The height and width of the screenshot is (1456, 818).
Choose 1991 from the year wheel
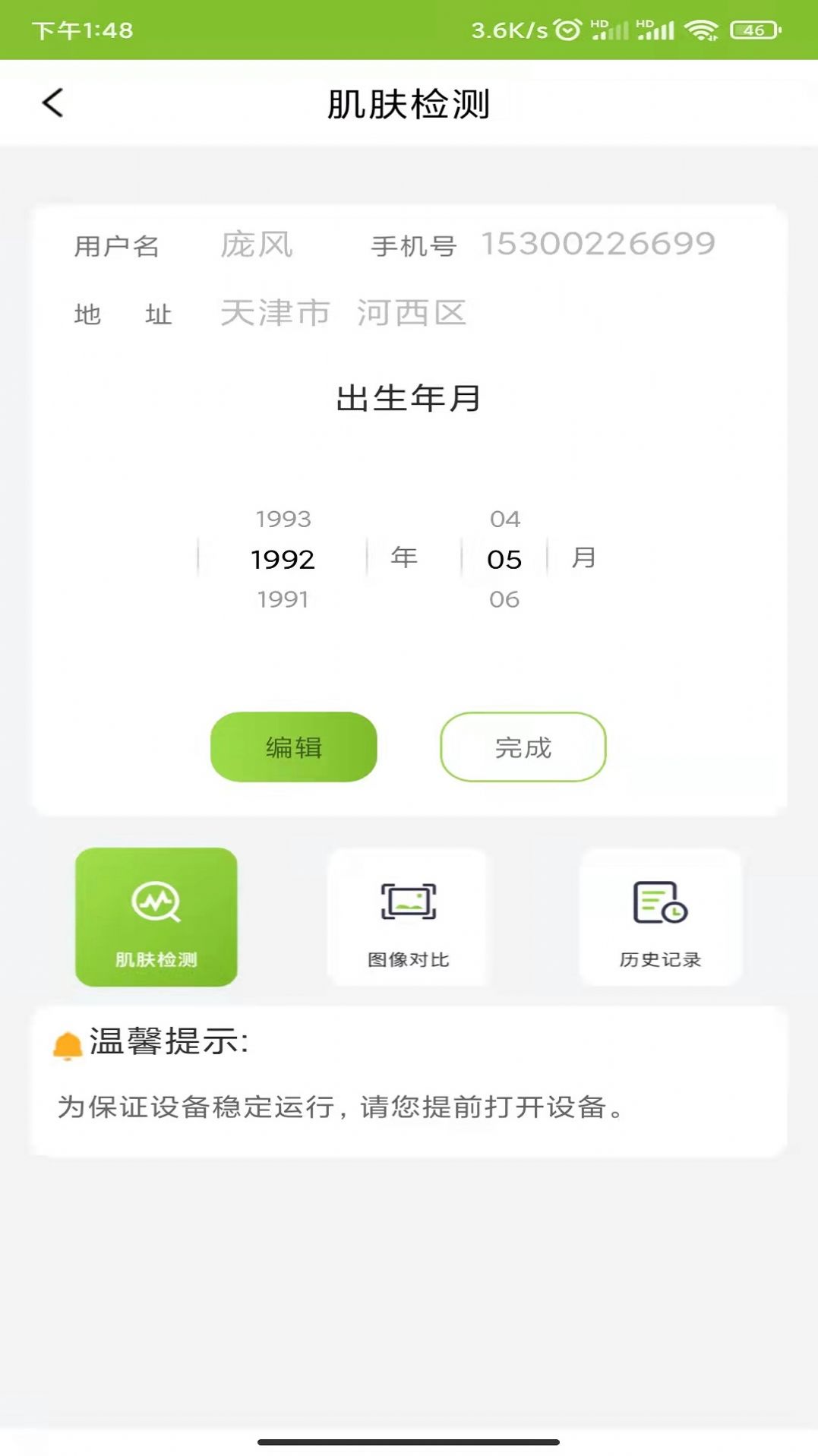pos(283,599)
